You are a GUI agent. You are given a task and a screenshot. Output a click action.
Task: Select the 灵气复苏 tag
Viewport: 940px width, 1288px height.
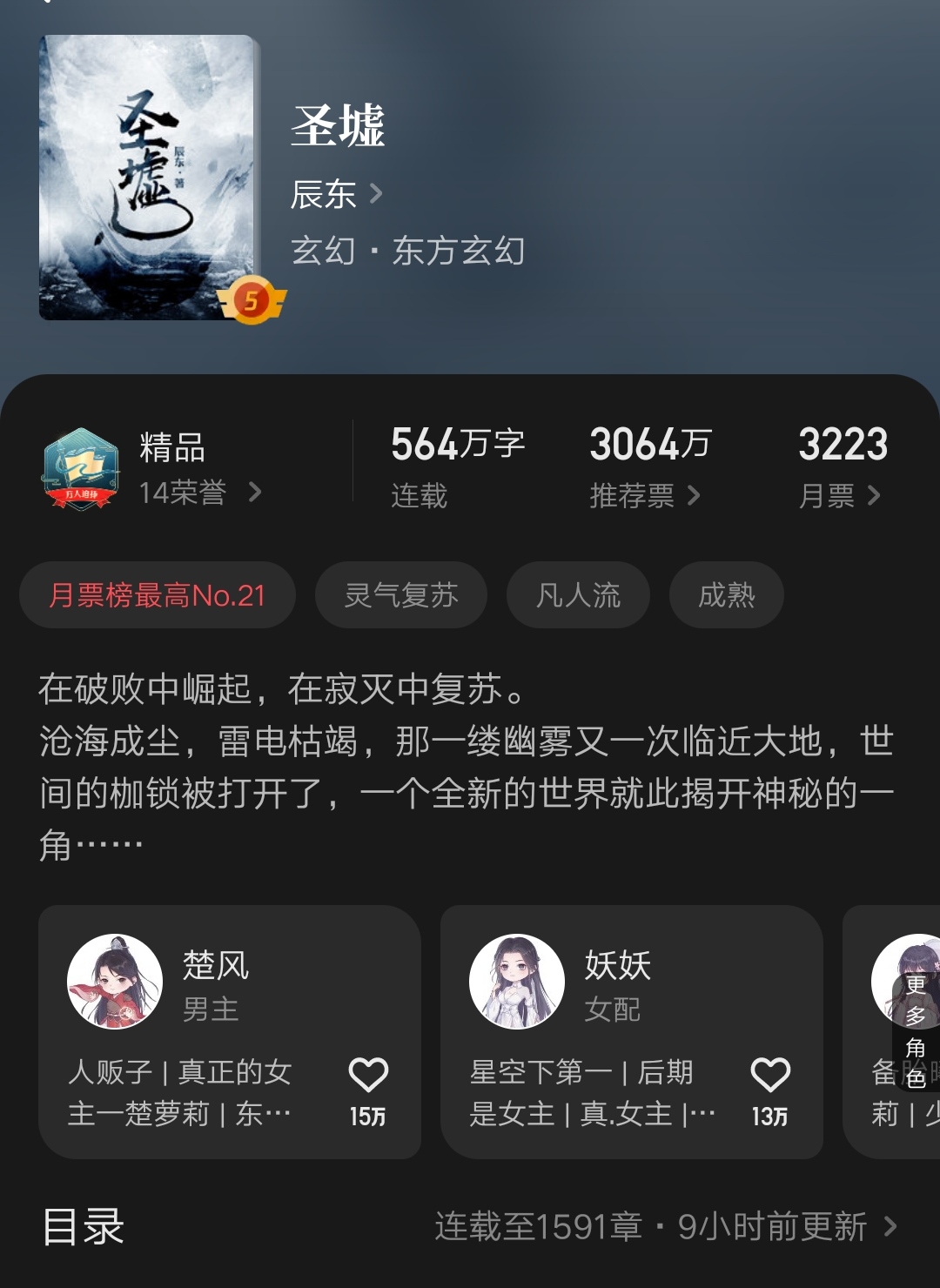(x=399, y=594)
